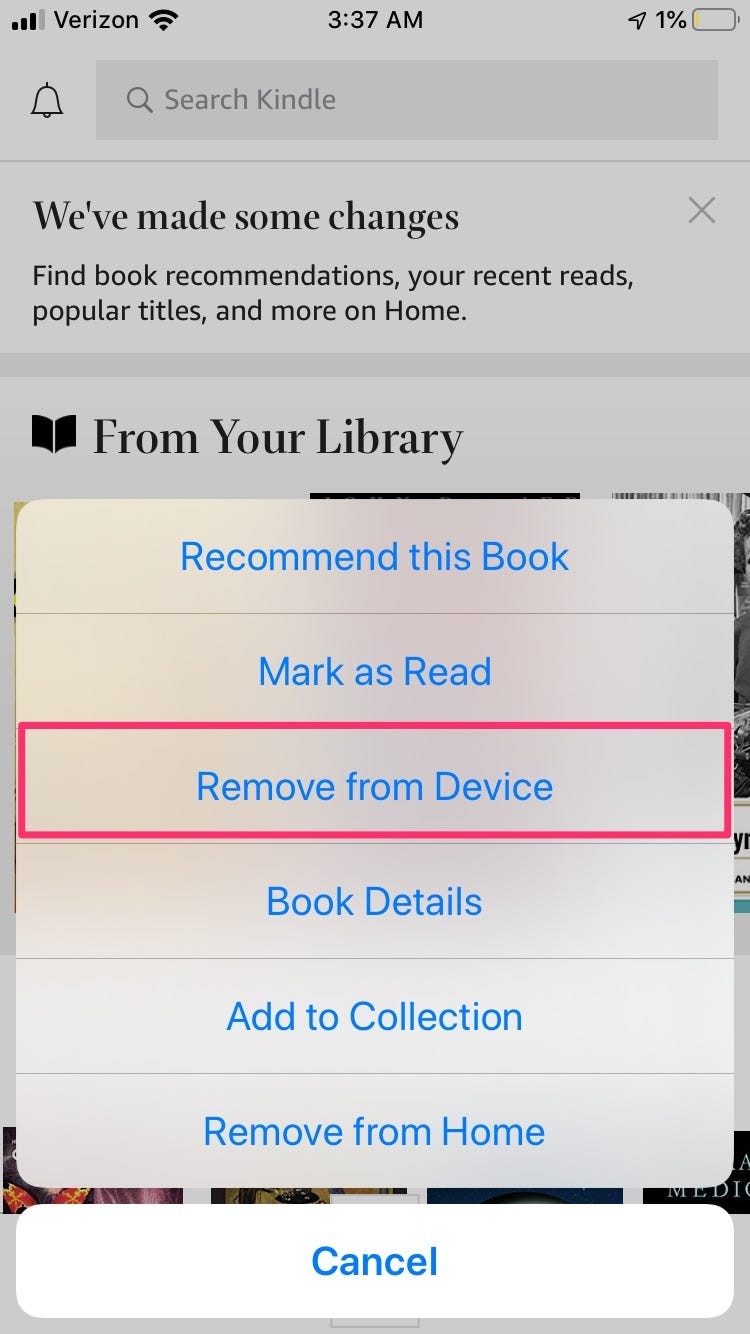Dismiss the changes banner with the X icon
Viewport: 750px width, 1334px height.
coord(701,210)
